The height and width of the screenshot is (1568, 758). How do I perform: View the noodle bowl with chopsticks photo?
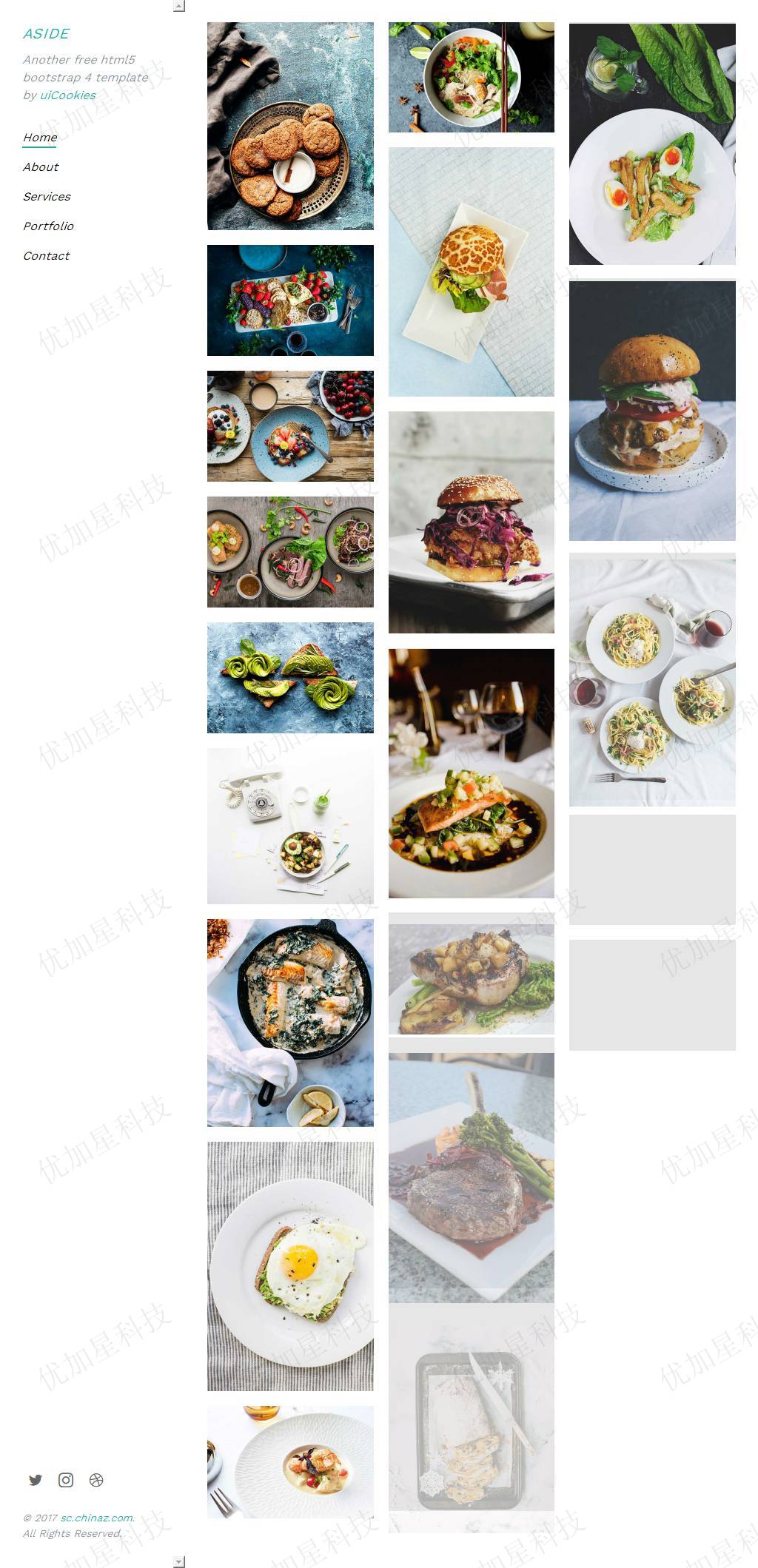point(471,77)
